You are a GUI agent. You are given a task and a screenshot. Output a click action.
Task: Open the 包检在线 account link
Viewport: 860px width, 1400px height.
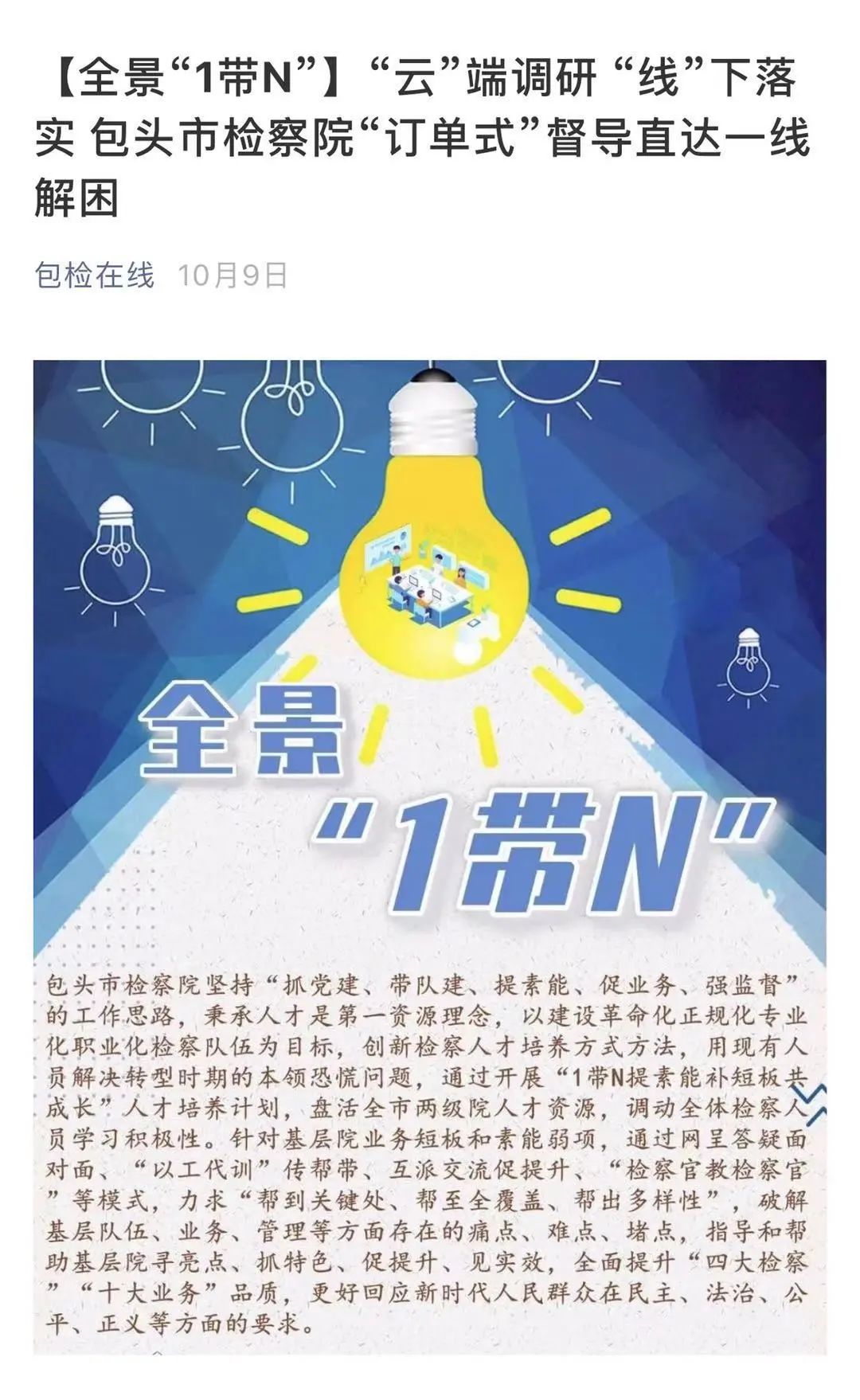click(94, 276)
